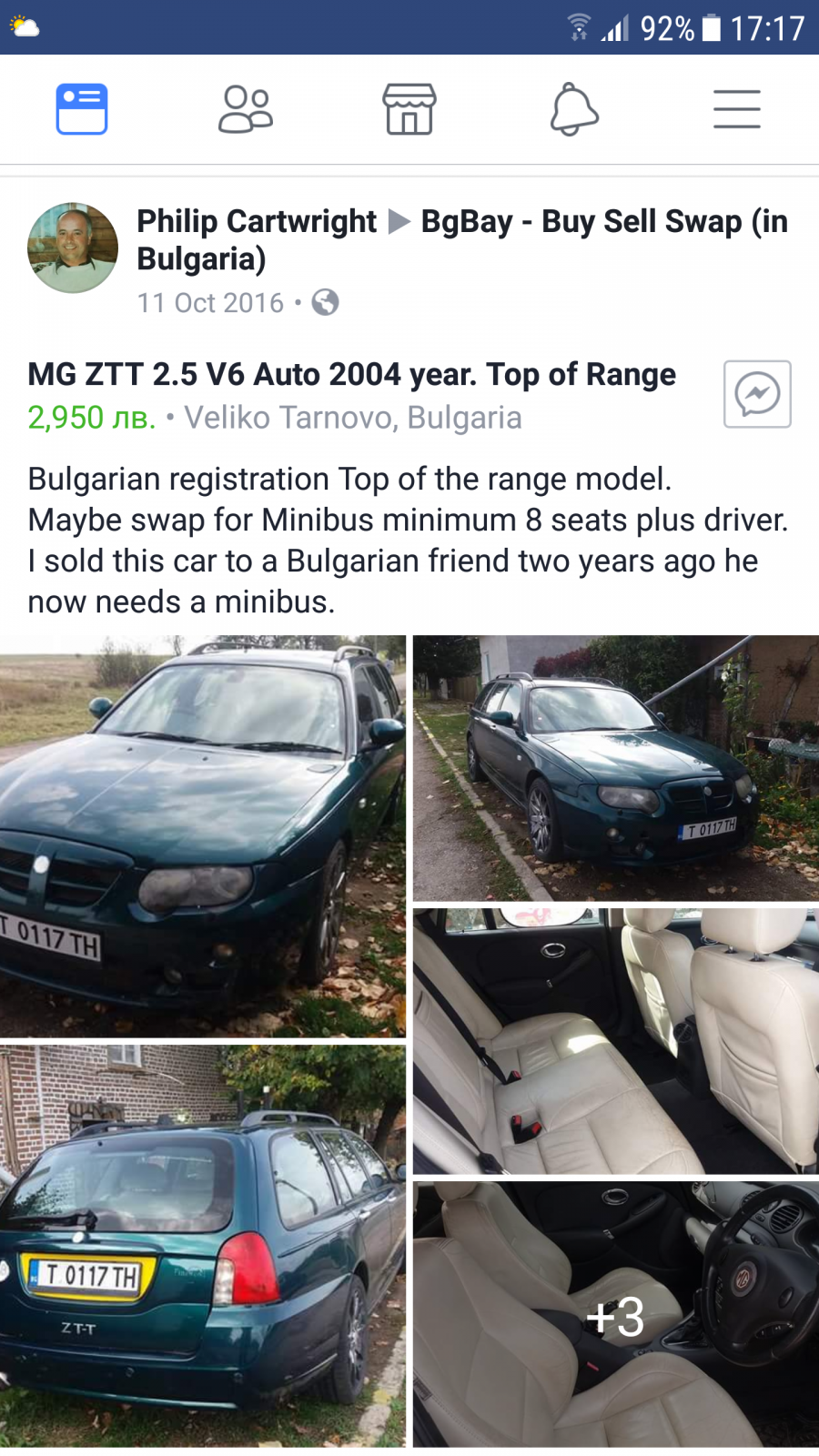View the +3 more photos tile
This screenshot has height=1456, width=819.
pos(616,1314)
